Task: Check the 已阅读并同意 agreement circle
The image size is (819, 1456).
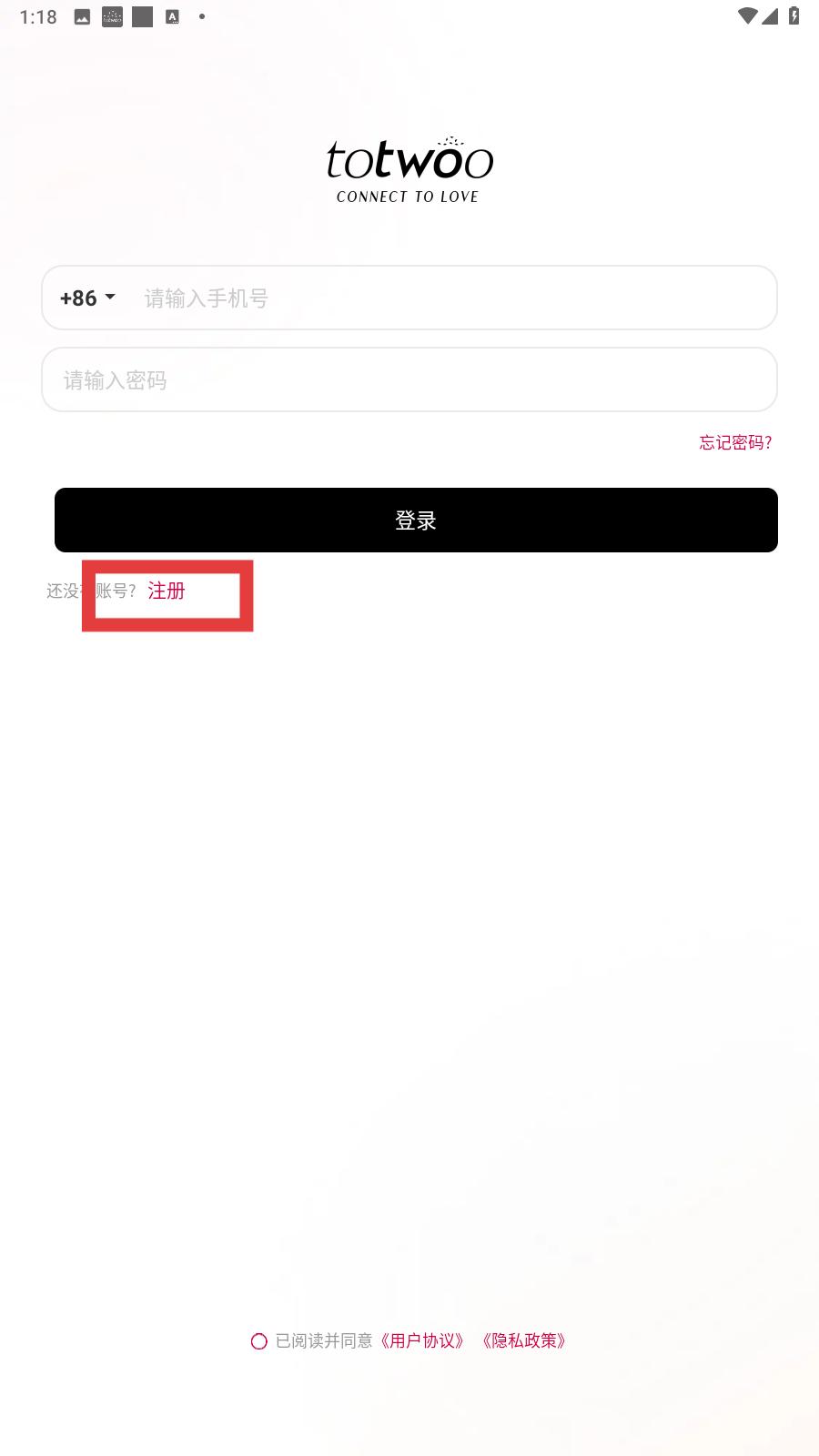Action: coord(259,1341)
